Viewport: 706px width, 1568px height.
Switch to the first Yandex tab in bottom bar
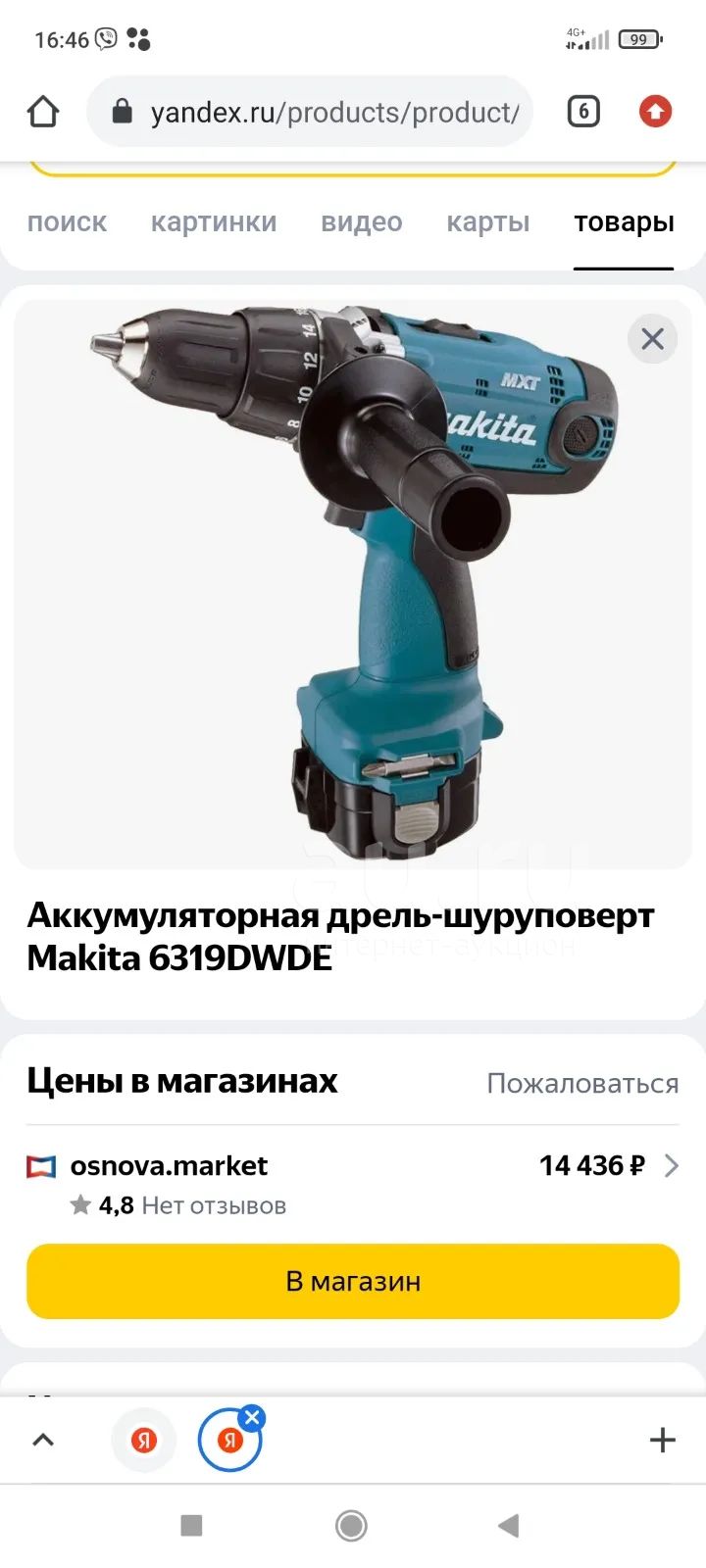tap(144, 1440)
